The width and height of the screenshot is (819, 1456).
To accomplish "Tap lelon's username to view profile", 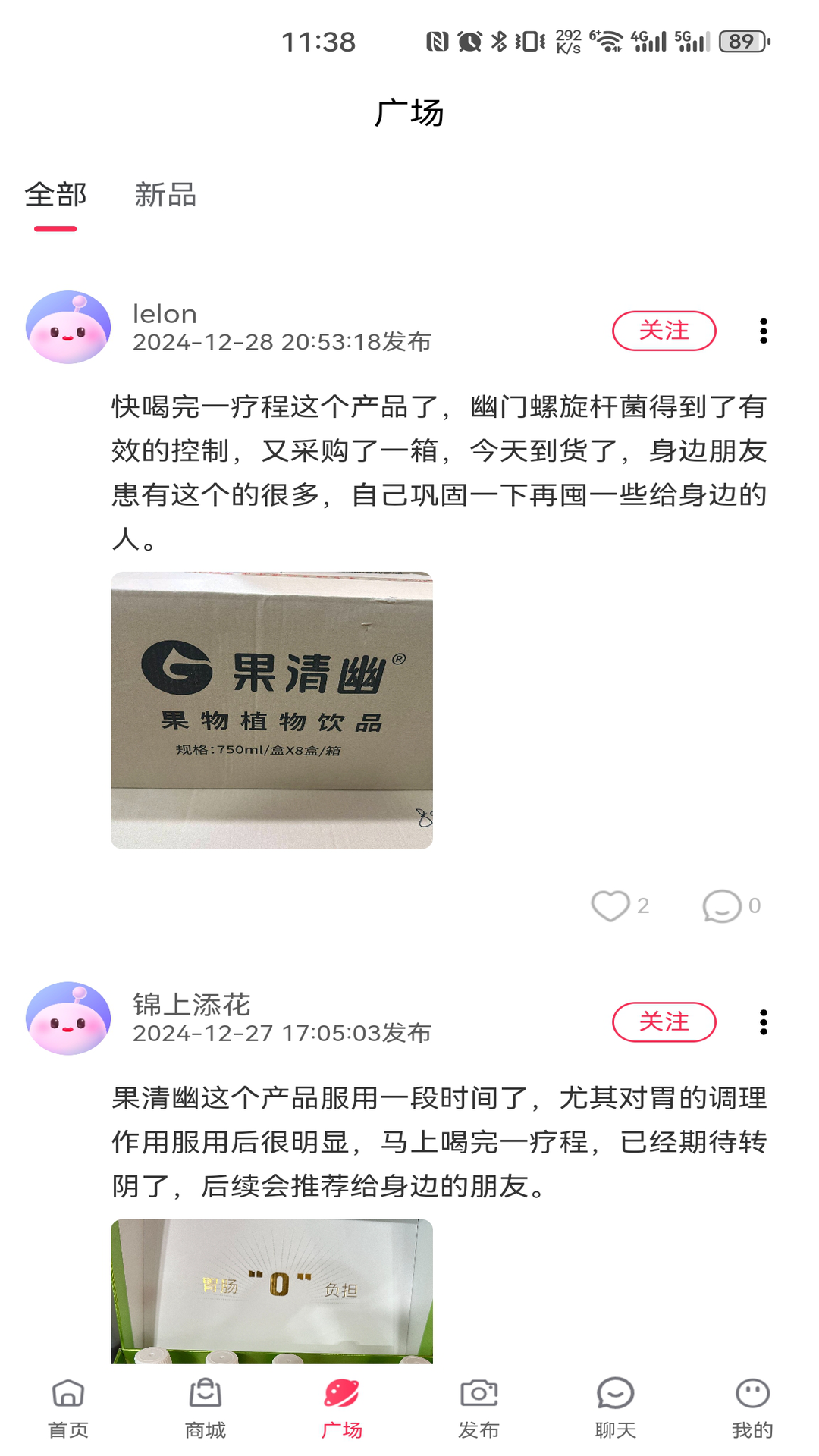I will (x=165, y=314).
